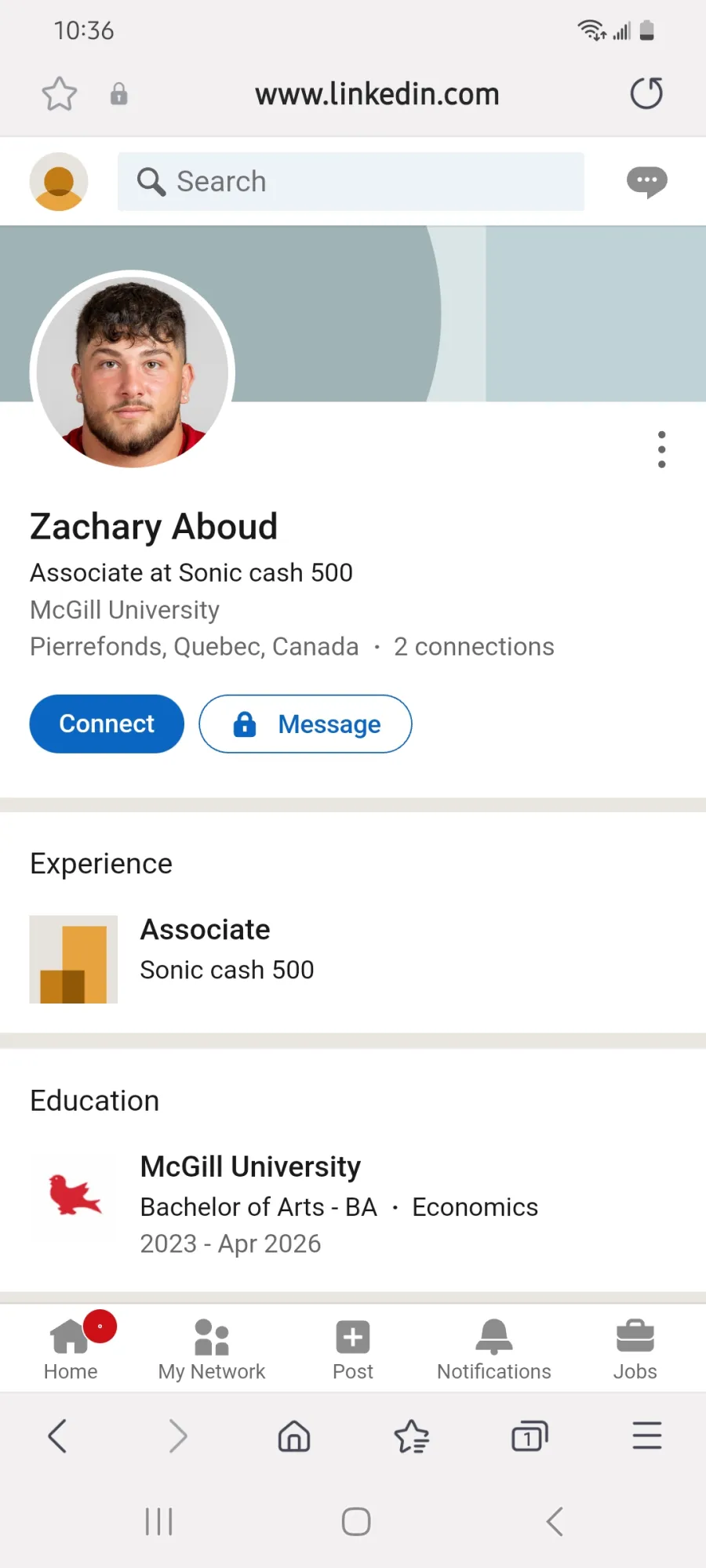Reload the page with the browser refresh icon
Viewport: 706px width, 1568px height.
[x=646, y=93]
